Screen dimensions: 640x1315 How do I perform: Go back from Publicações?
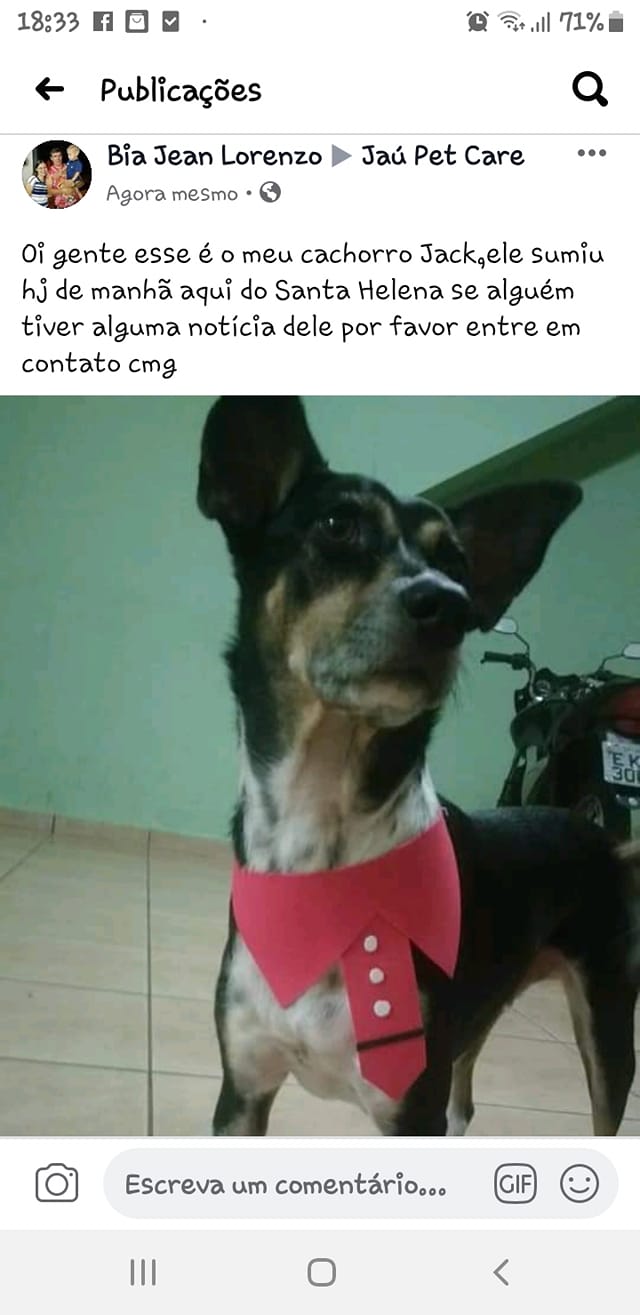pyautogui.click(x=49, y=90)
